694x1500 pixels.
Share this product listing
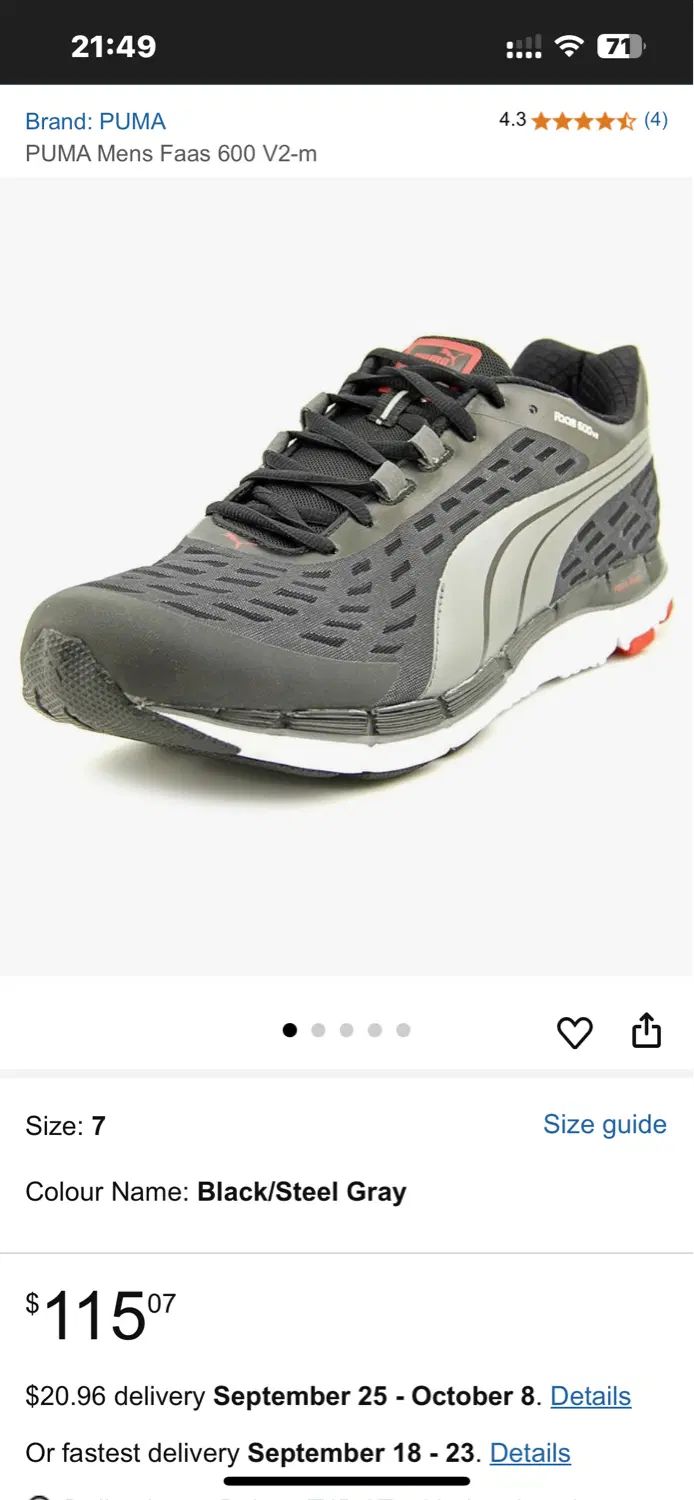coord(646,1030)
